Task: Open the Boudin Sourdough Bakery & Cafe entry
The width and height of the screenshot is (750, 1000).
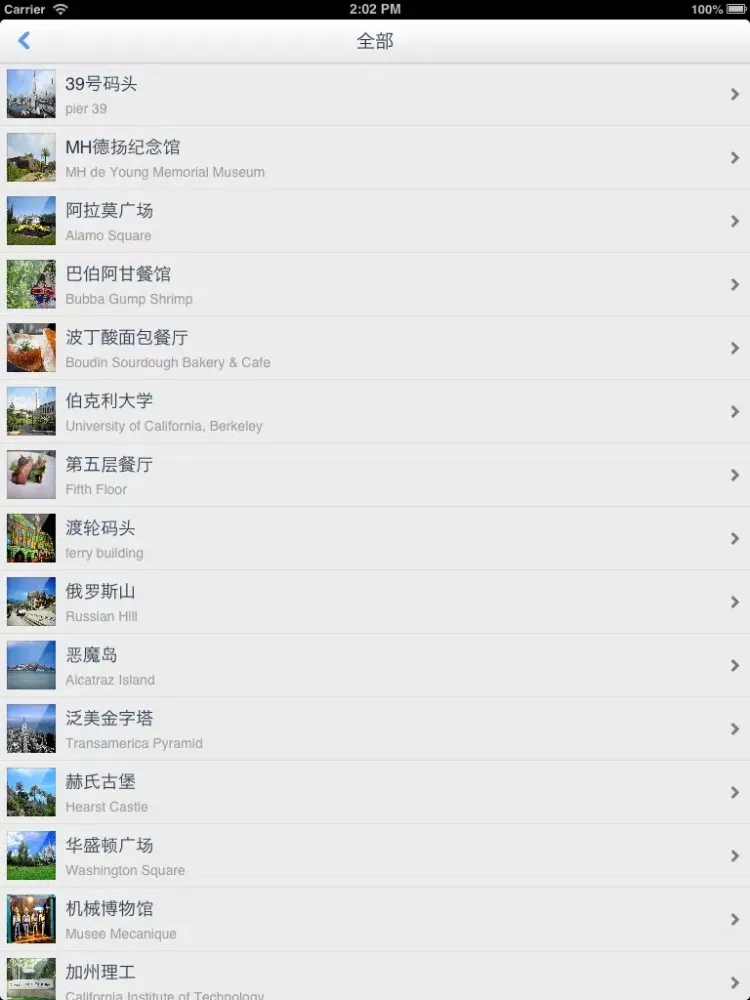Action: pyautogui.click(x=375, y=347)
